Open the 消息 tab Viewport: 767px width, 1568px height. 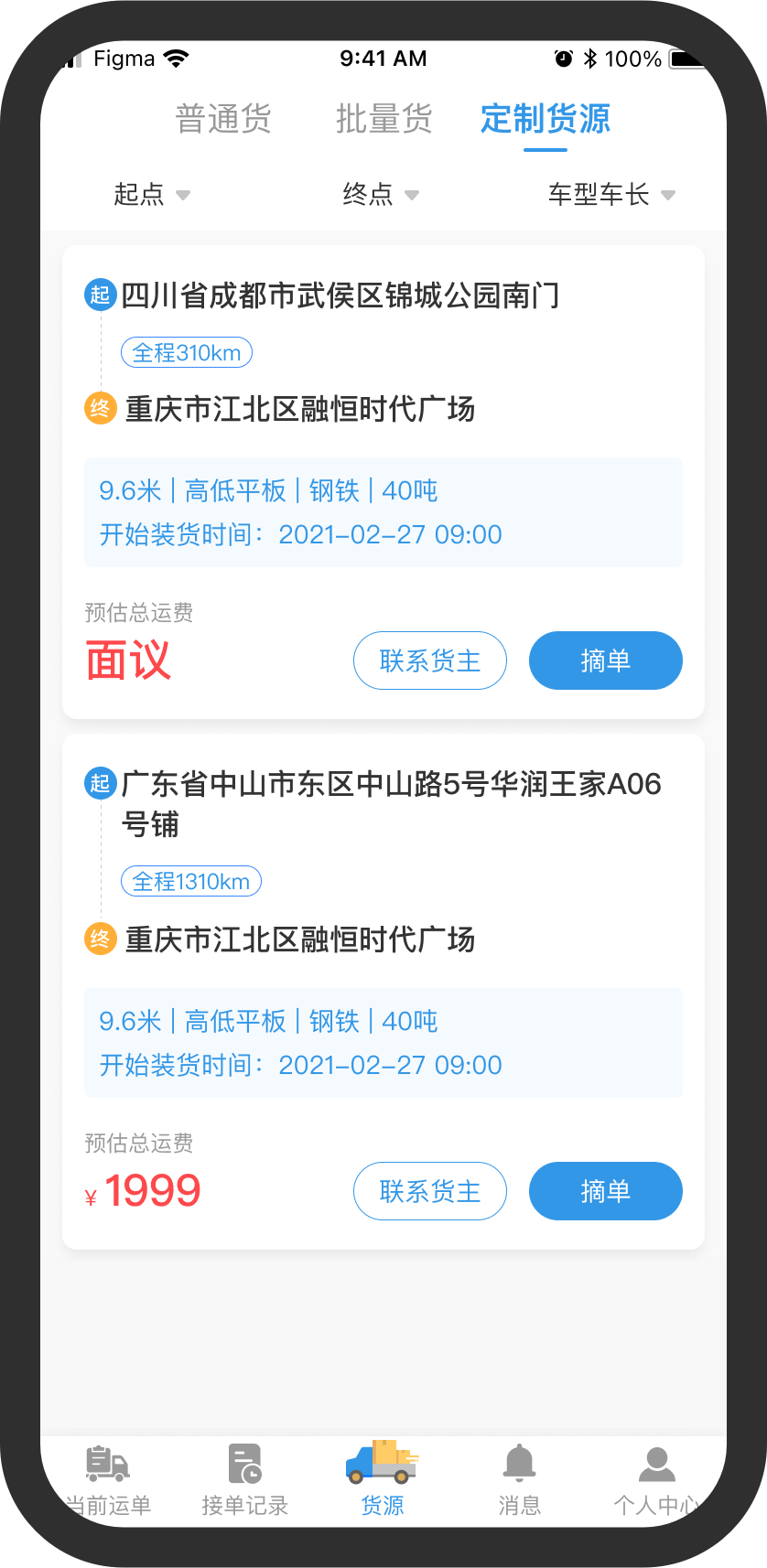pyautogui.click(x=520, y=1480)
